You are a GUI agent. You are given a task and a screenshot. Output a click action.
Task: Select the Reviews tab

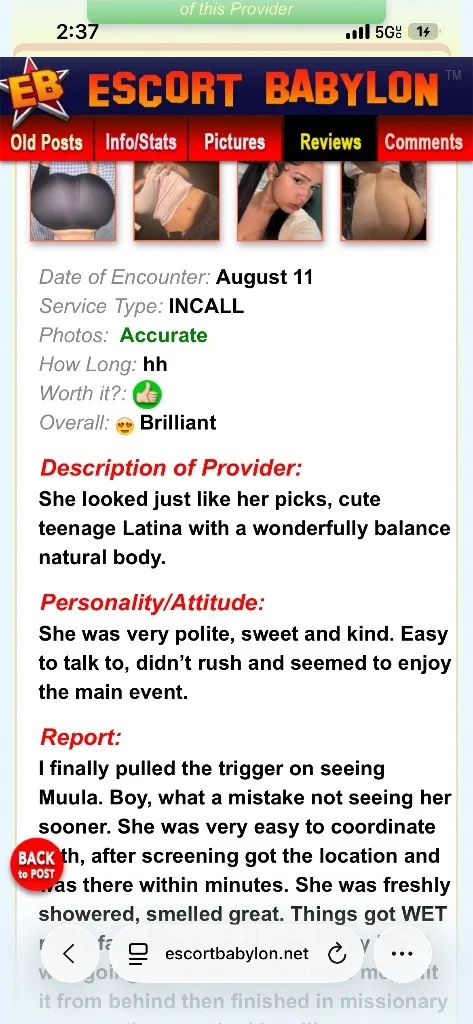pyautogui.click(x=330, y=141)
